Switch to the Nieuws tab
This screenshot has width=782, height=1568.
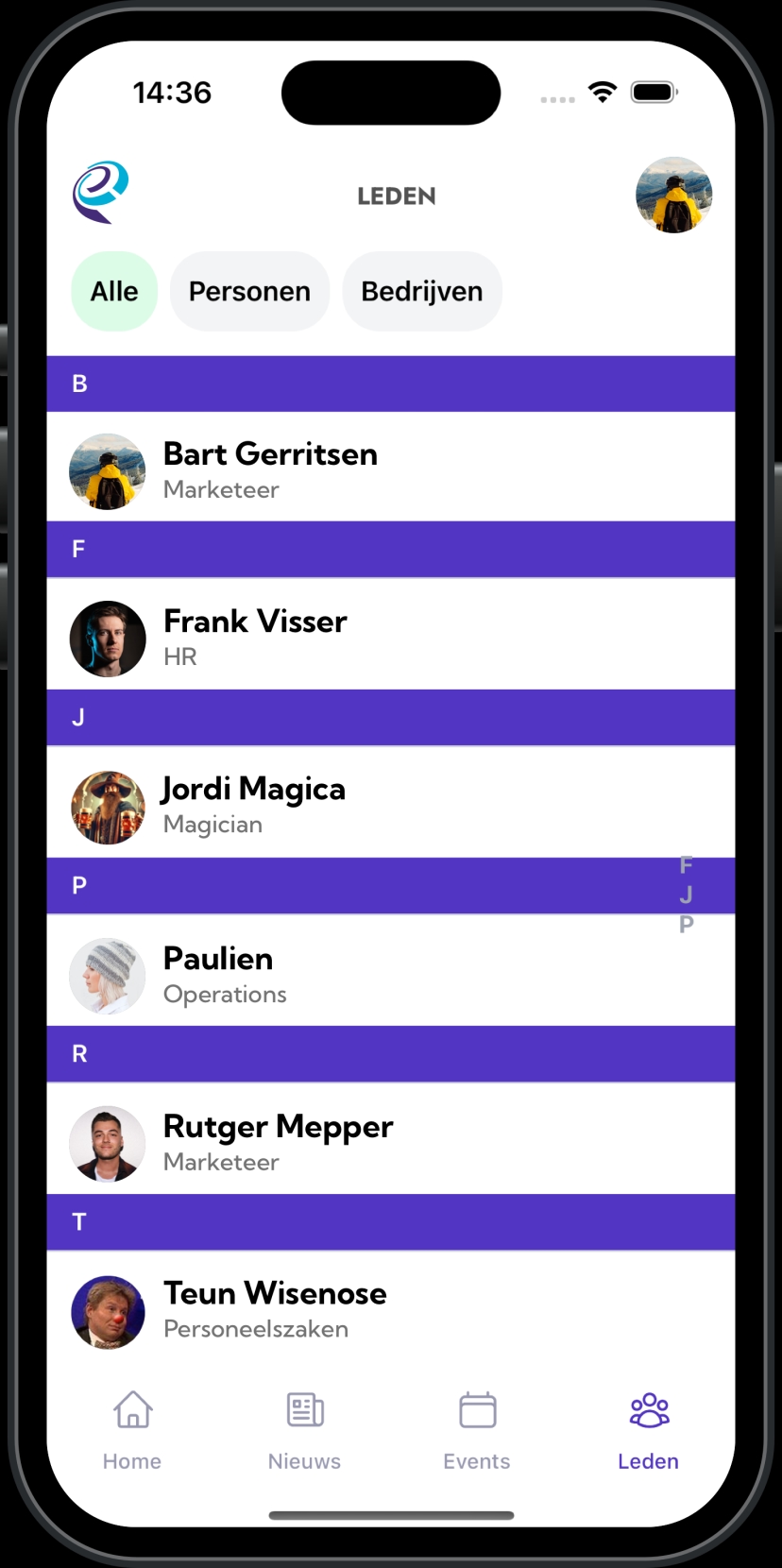(304, 1430)
